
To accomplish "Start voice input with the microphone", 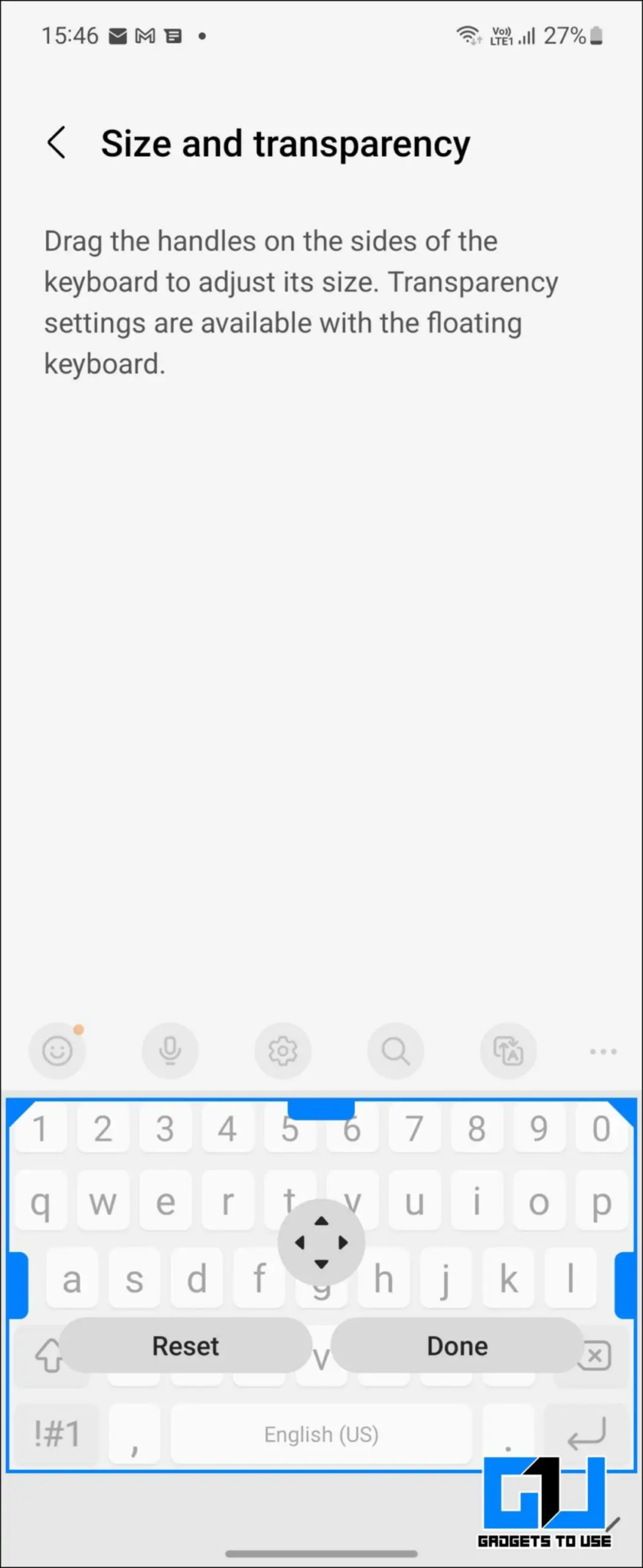I will click(x=170, y=1050).
